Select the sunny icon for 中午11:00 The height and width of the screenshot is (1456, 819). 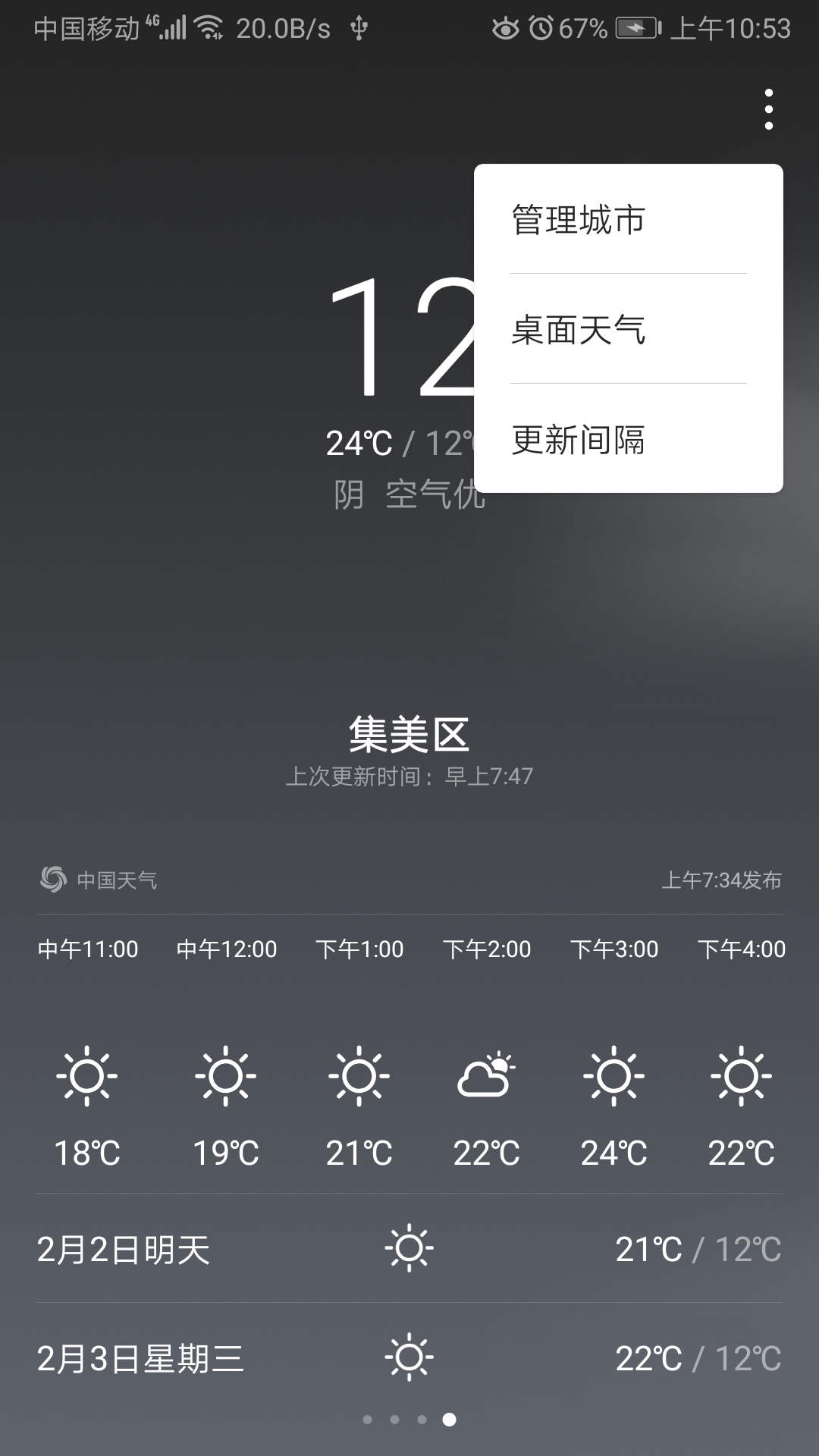[86, 1076]
